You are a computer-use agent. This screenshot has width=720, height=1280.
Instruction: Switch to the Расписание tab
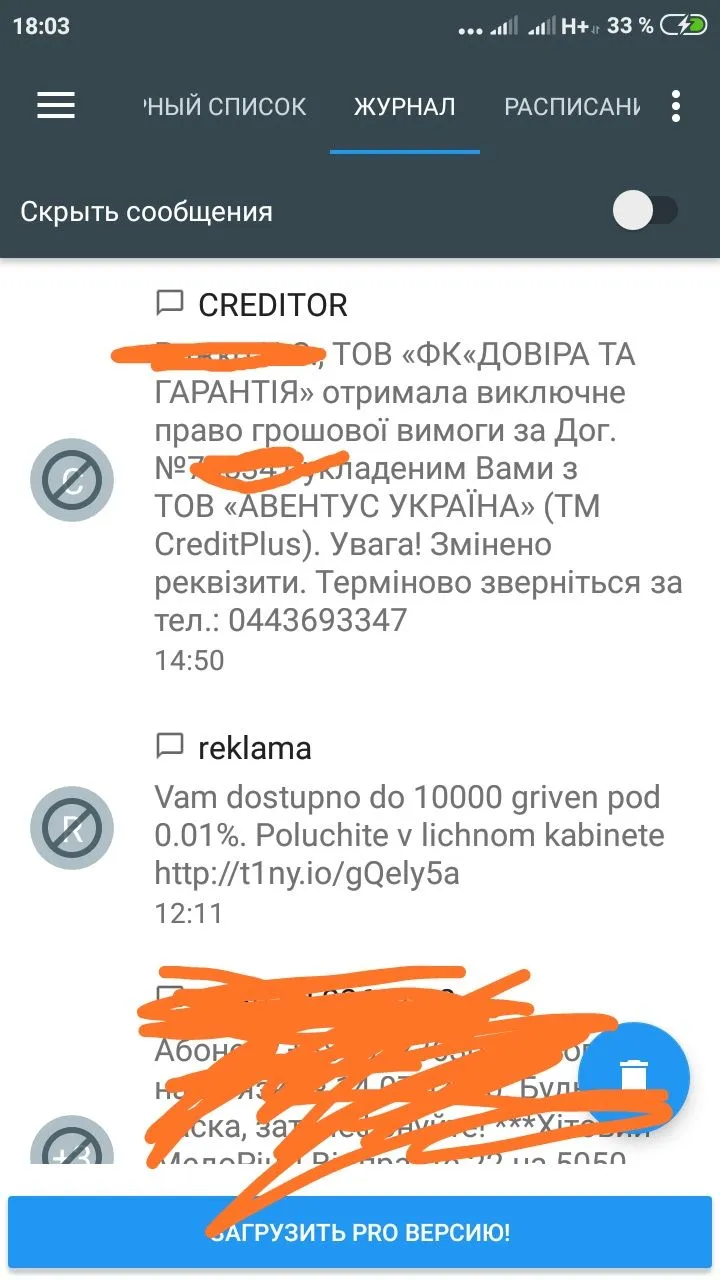click(x=571, y=107)
